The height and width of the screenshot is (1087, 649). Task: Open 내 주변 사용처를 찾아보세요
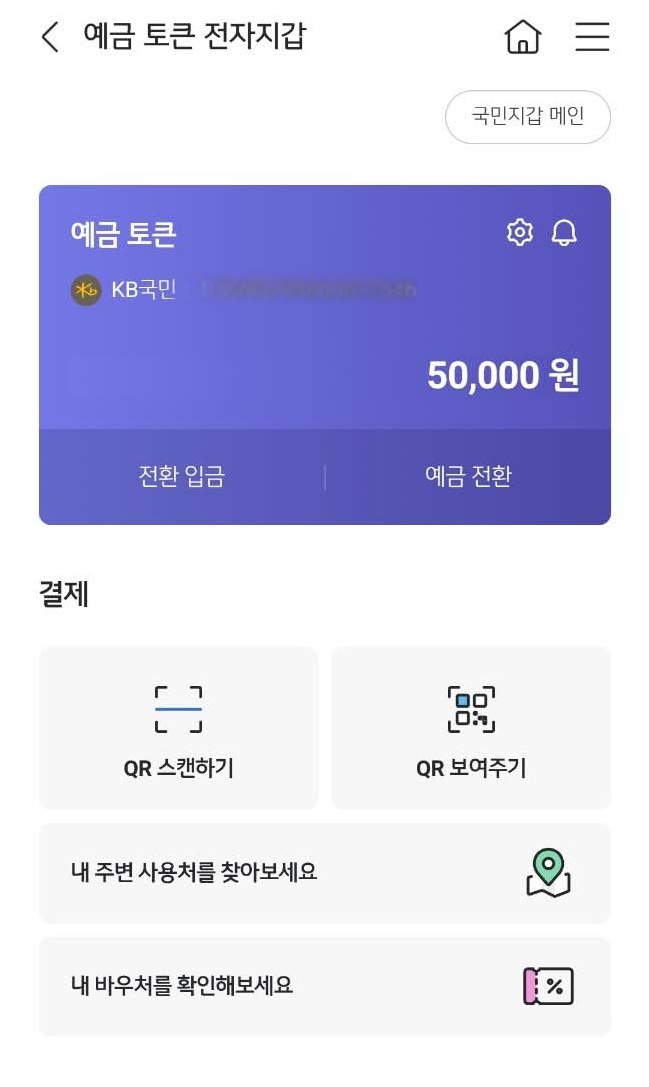[x=324, y=872]
